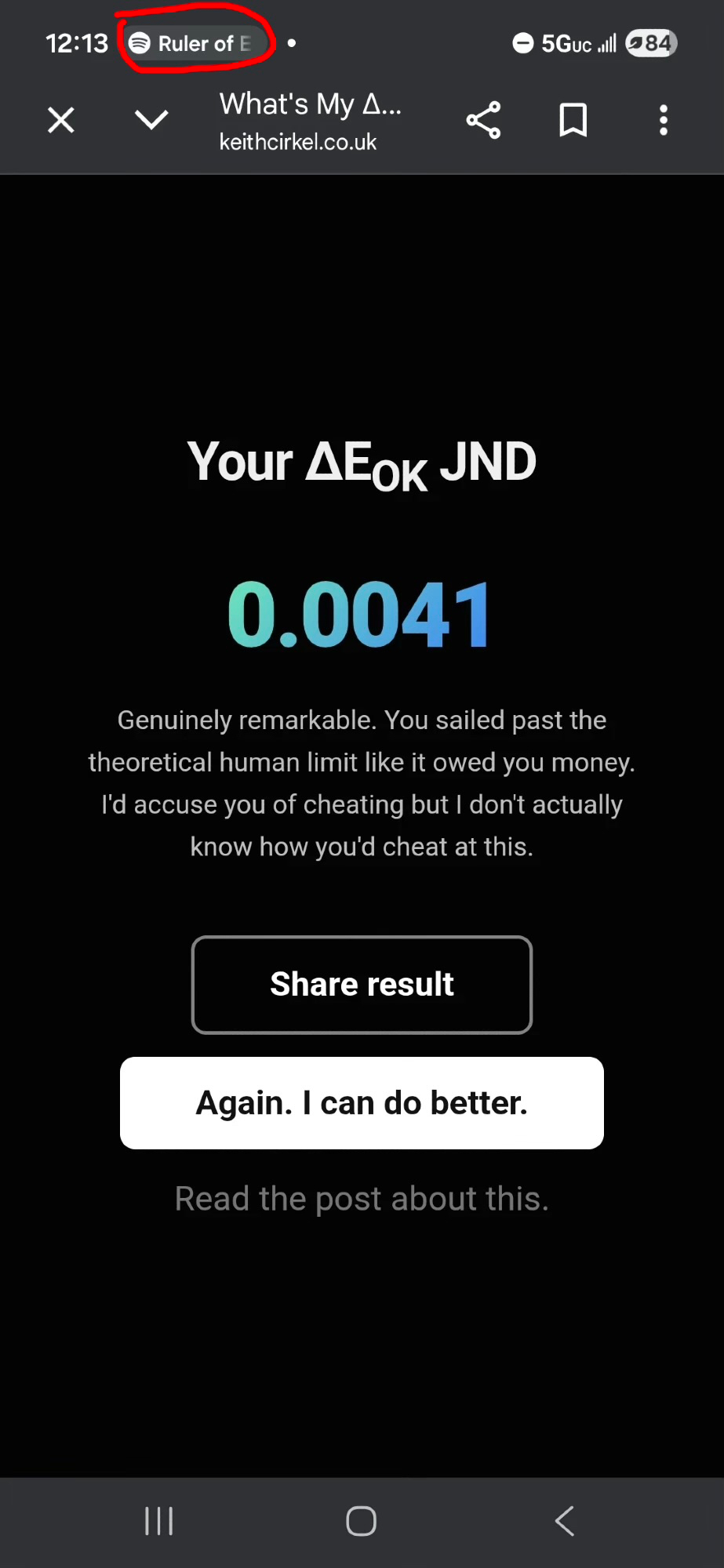The width and height of the screenshot is (724, 1568).
Task: Close the in-app browser tab
Action: (x=61, y=121)
